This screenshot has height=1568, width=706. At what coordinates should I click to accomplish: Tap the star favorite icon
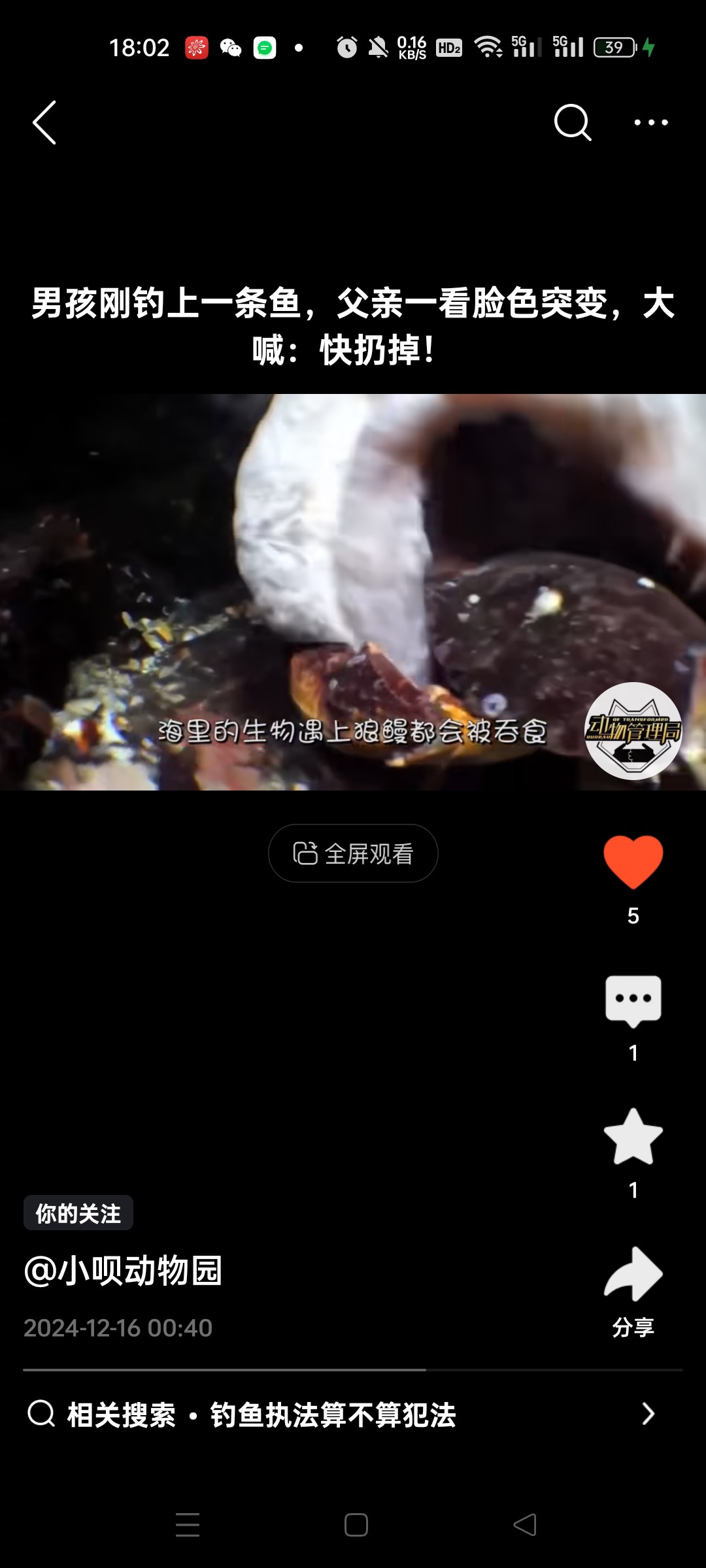(633, 1138)
